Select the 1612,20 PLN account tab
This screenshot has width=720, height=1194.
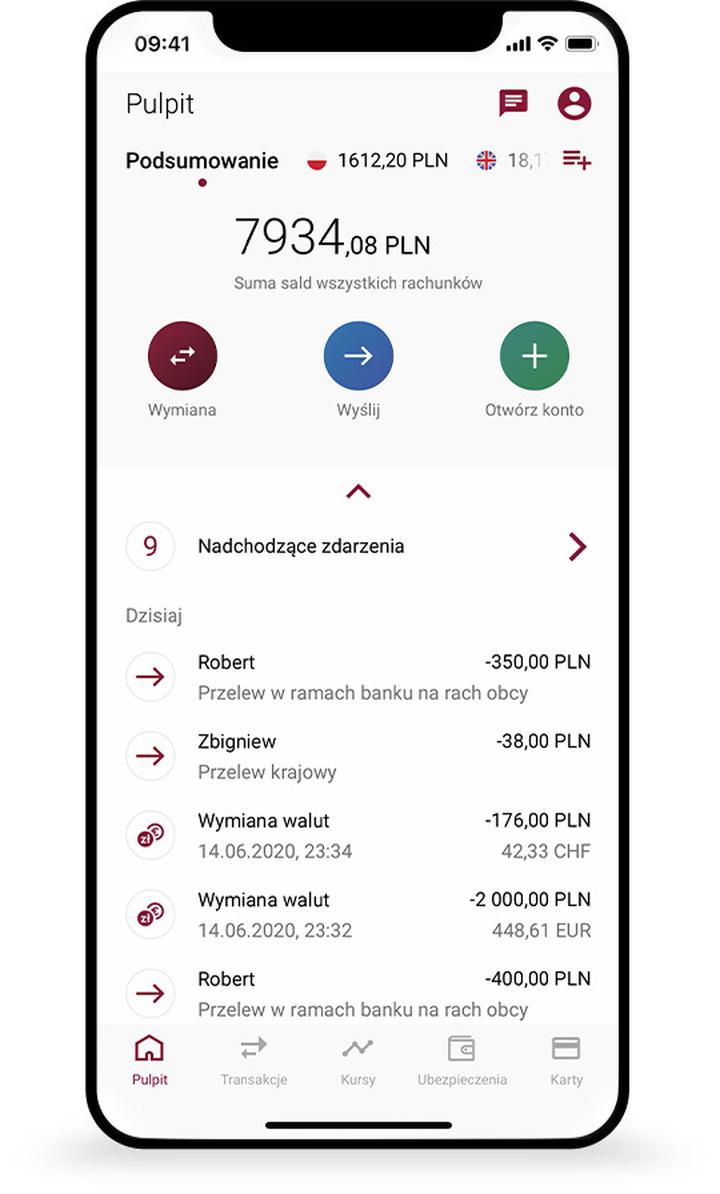coord(378,160)
